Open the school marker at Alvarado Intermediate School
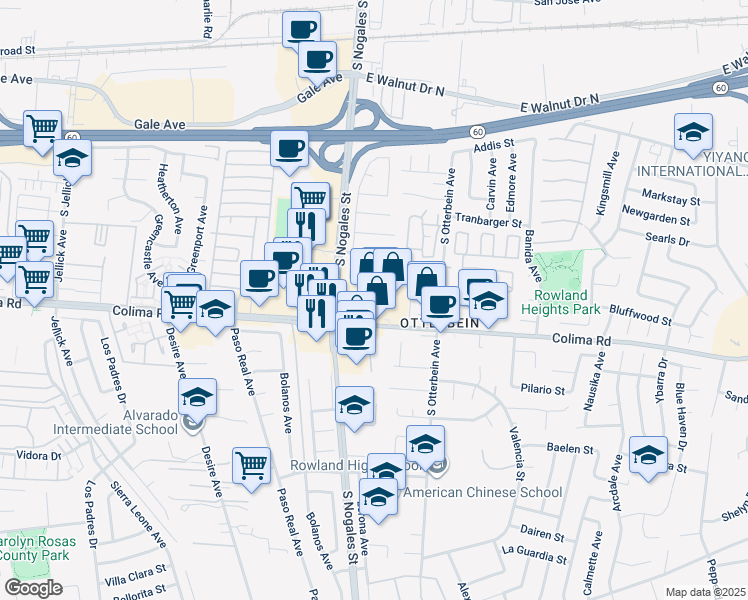This screenshot has height=600, width=748. (198, 397)
